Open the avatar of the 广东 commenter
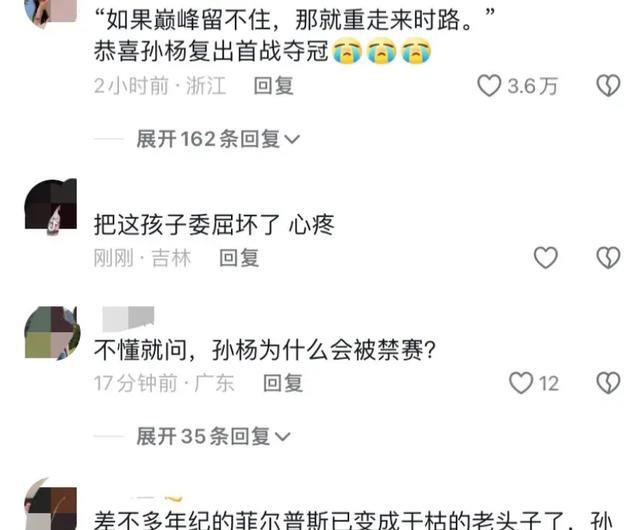Image resolution: width=640 pixels, height=530 pixels. tap(50, 332)
